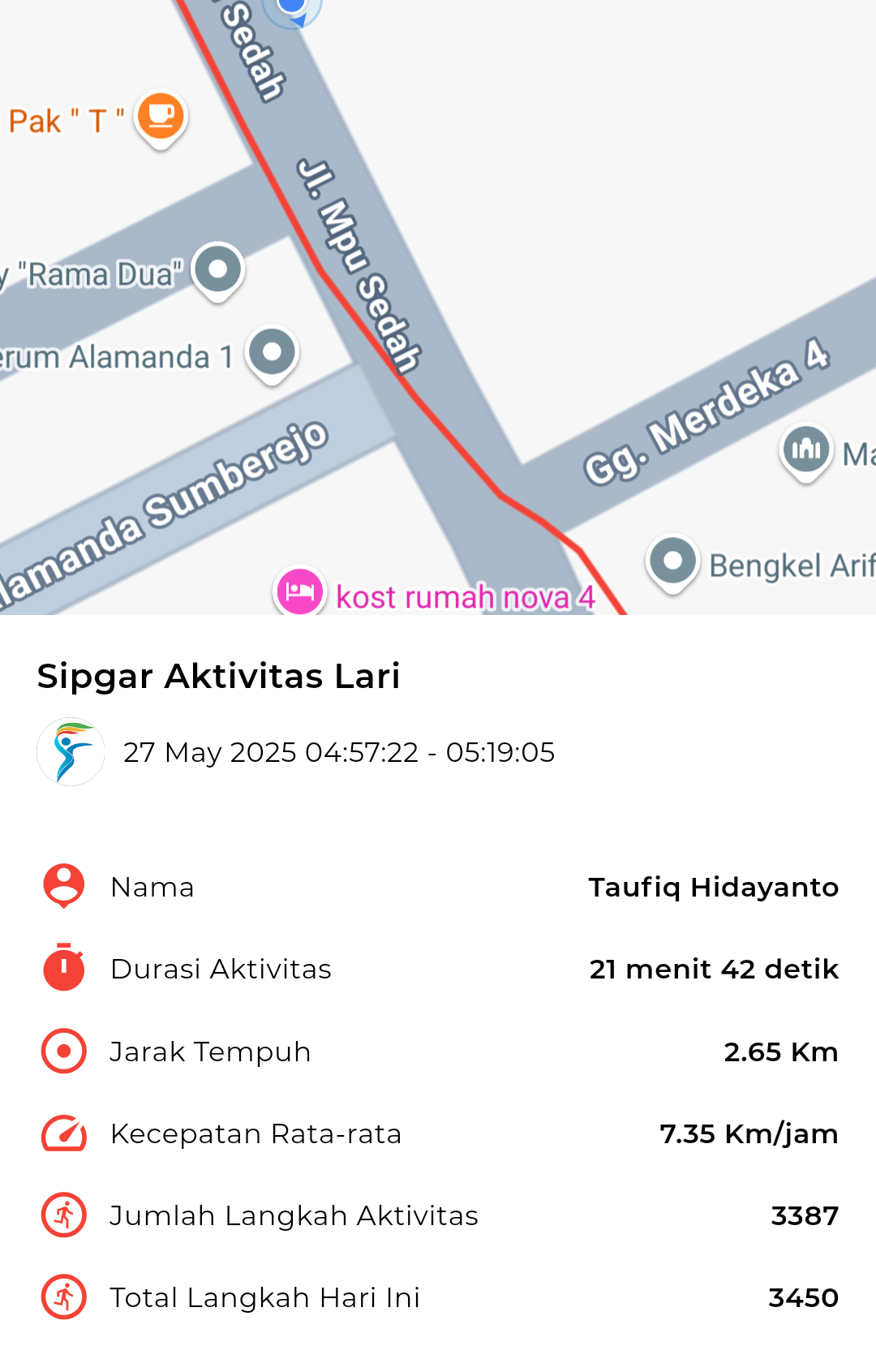Image resolution: width=876 pixels, height=1372 pixels.
Task: Click the stopwatch icon beside Durasi Aktivitas
Action: point(62,969)
